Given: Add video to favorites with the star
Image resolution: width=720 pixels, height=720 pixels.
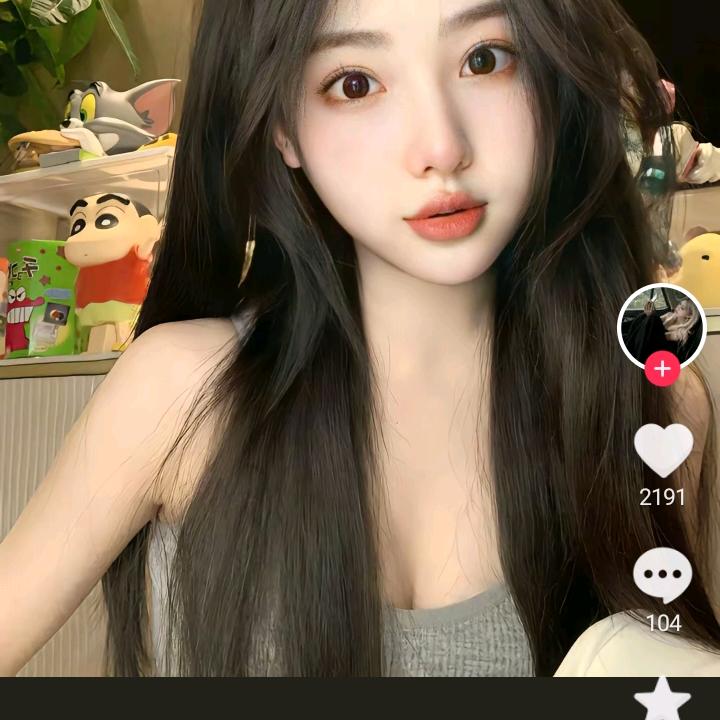Looking at the screenshot, I should (663, 699).
